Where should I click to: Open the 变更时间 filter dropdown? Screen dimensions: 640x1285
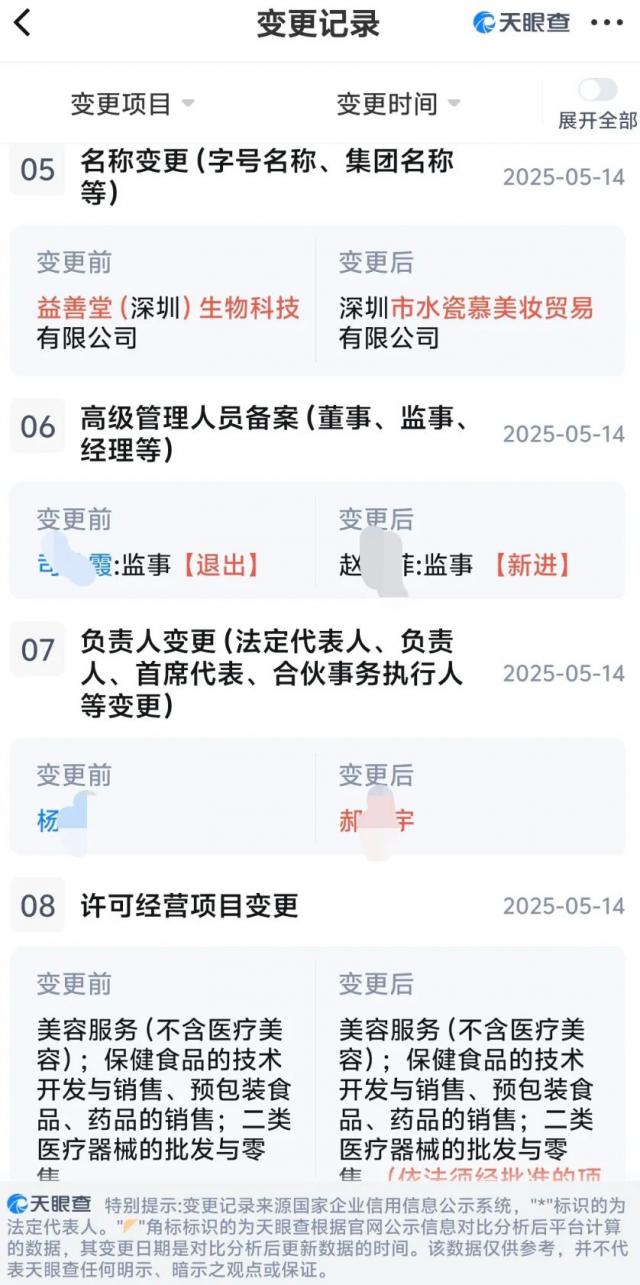click(x=397, y=104)
